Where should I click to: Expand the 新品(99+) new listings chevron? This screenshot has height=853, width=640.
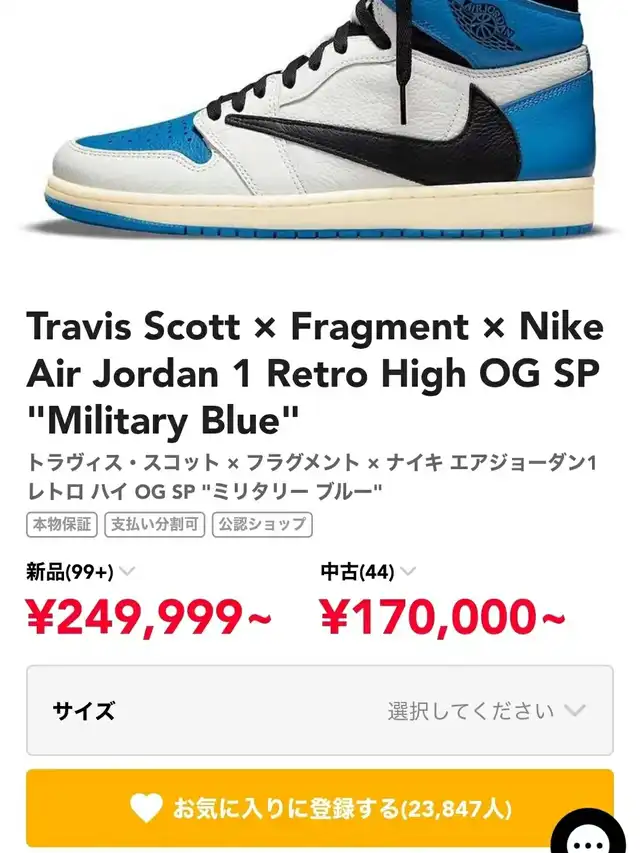[x=127, y=571]
